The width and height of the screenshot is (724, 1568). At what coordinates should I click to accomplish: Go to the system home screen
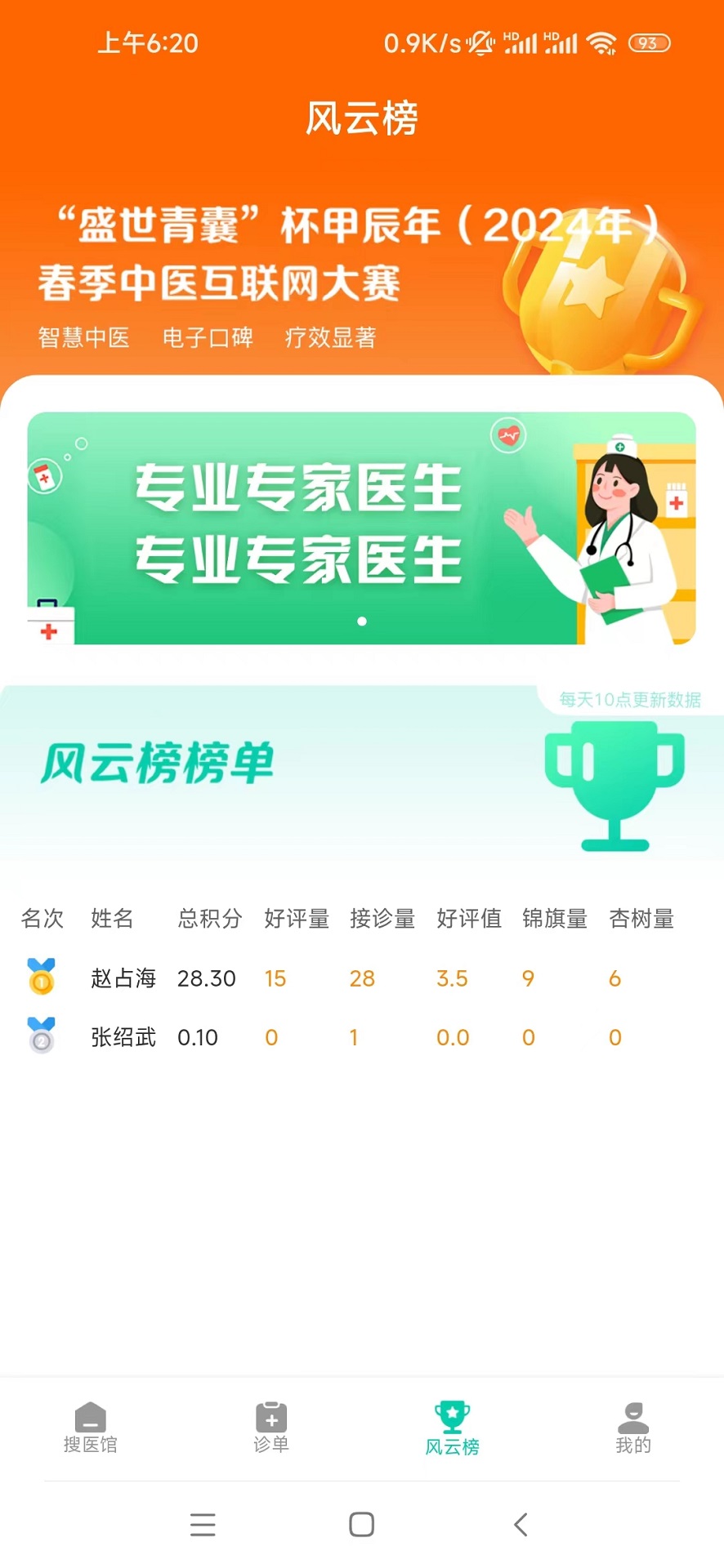[x=361, y=1524]
